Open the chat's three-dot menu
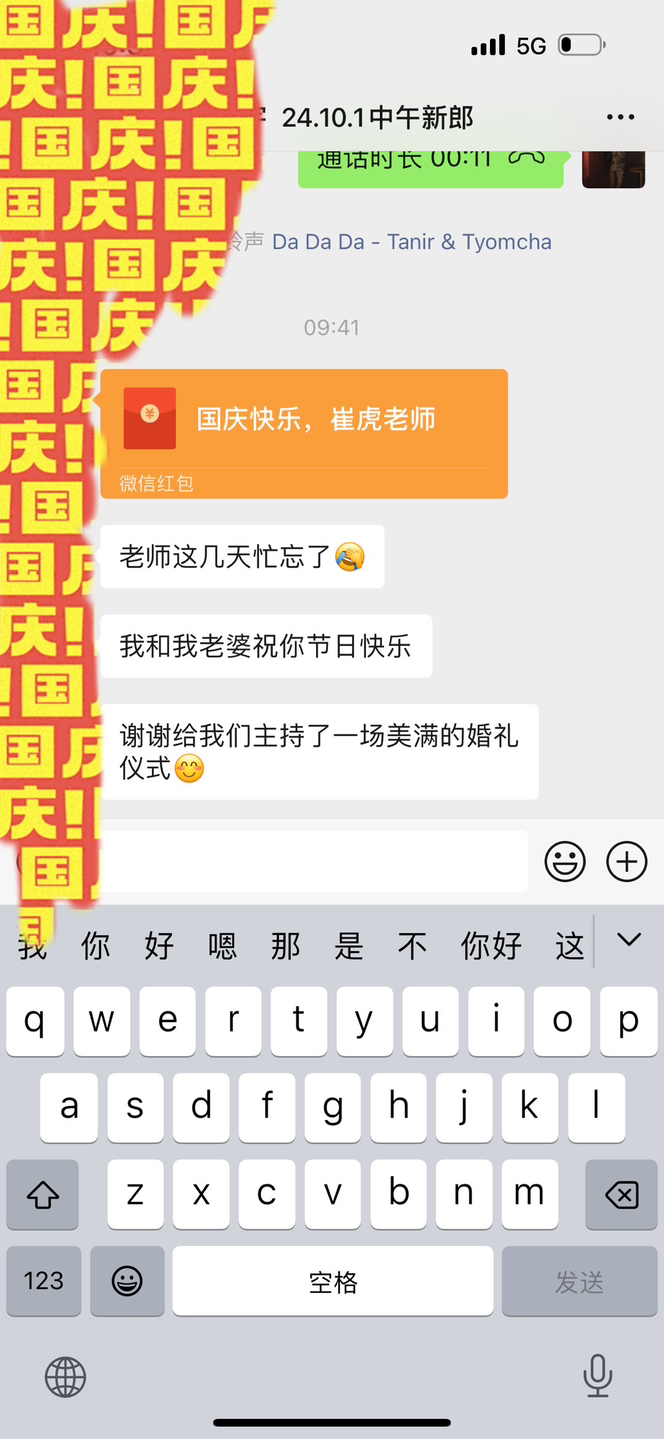This screenshot has width=664, height=1439. (x=620, y=118)
